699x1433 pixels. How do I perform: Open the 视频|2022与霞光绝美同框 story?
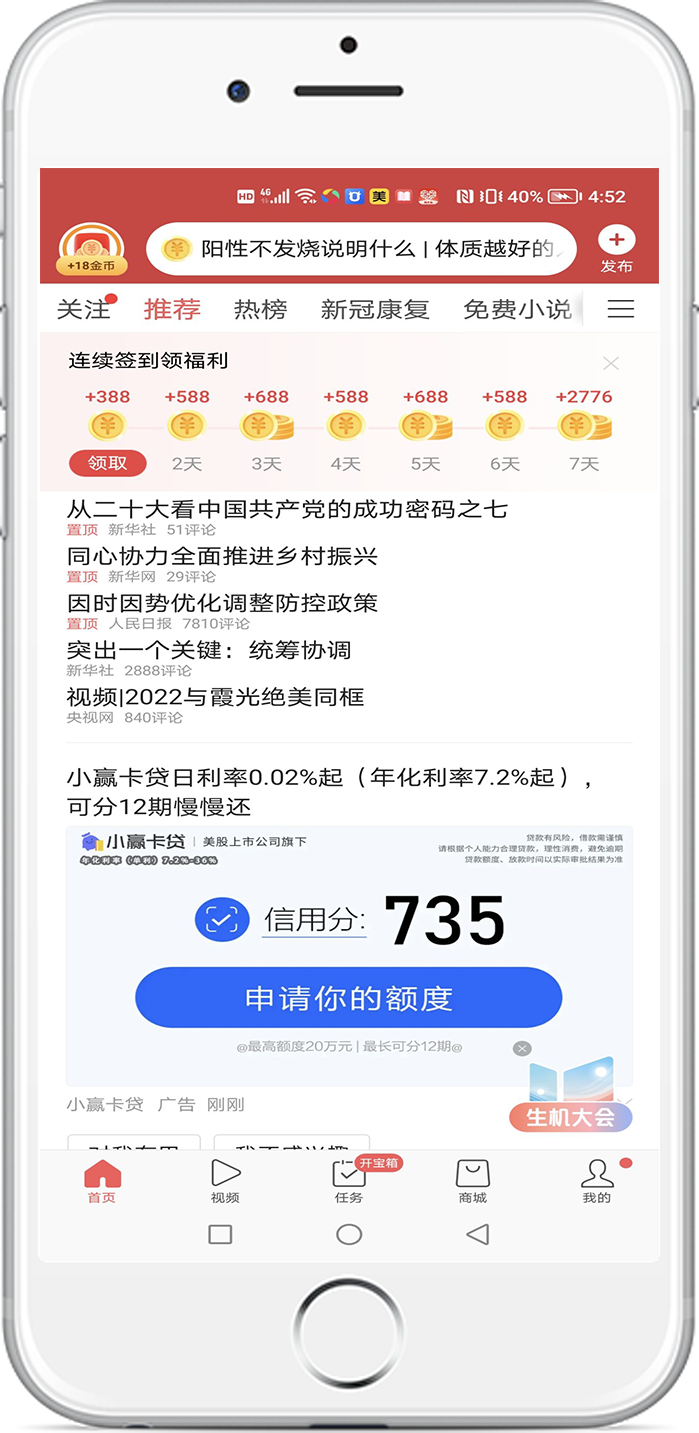pyautogui.click(x=215, y=697)
